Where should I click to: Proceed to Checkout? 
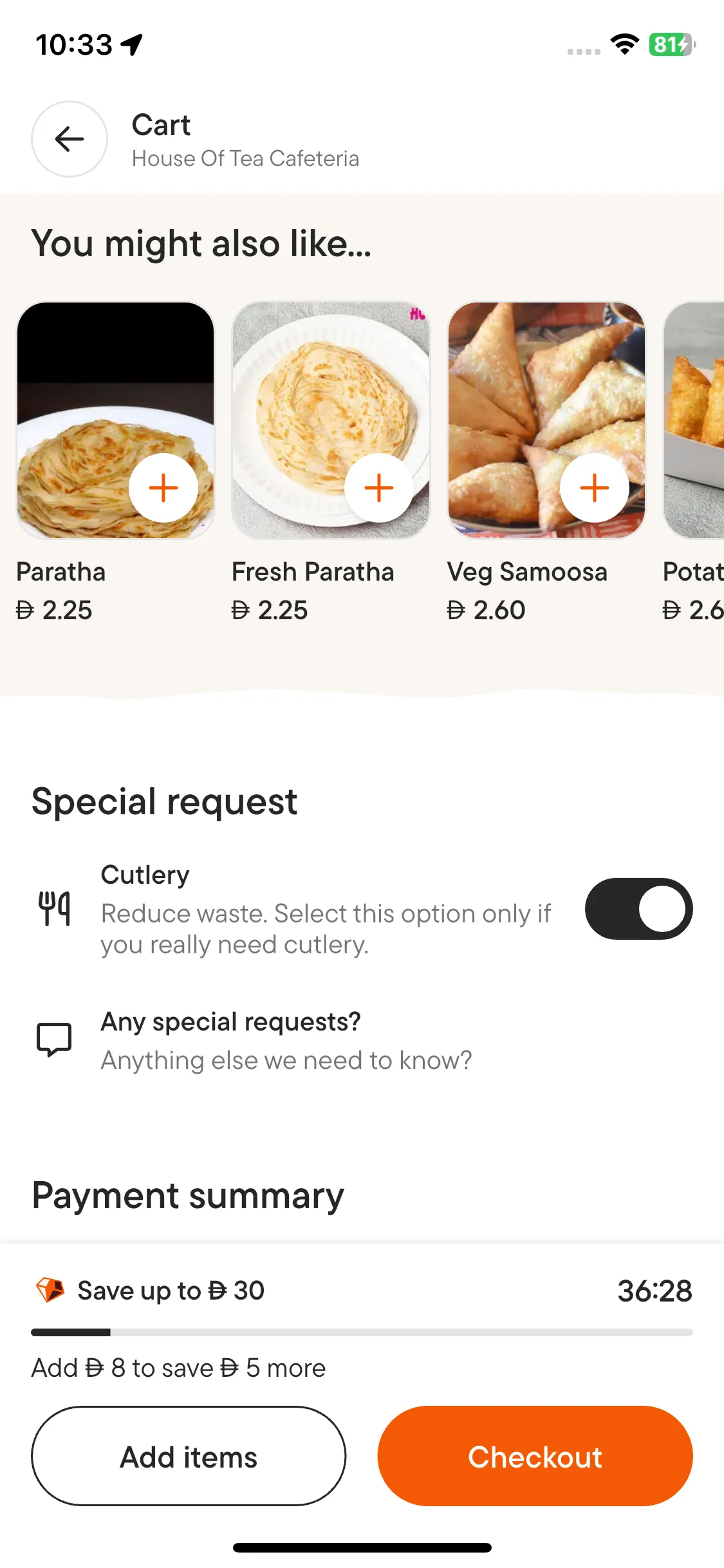(x=535, y=1456)
